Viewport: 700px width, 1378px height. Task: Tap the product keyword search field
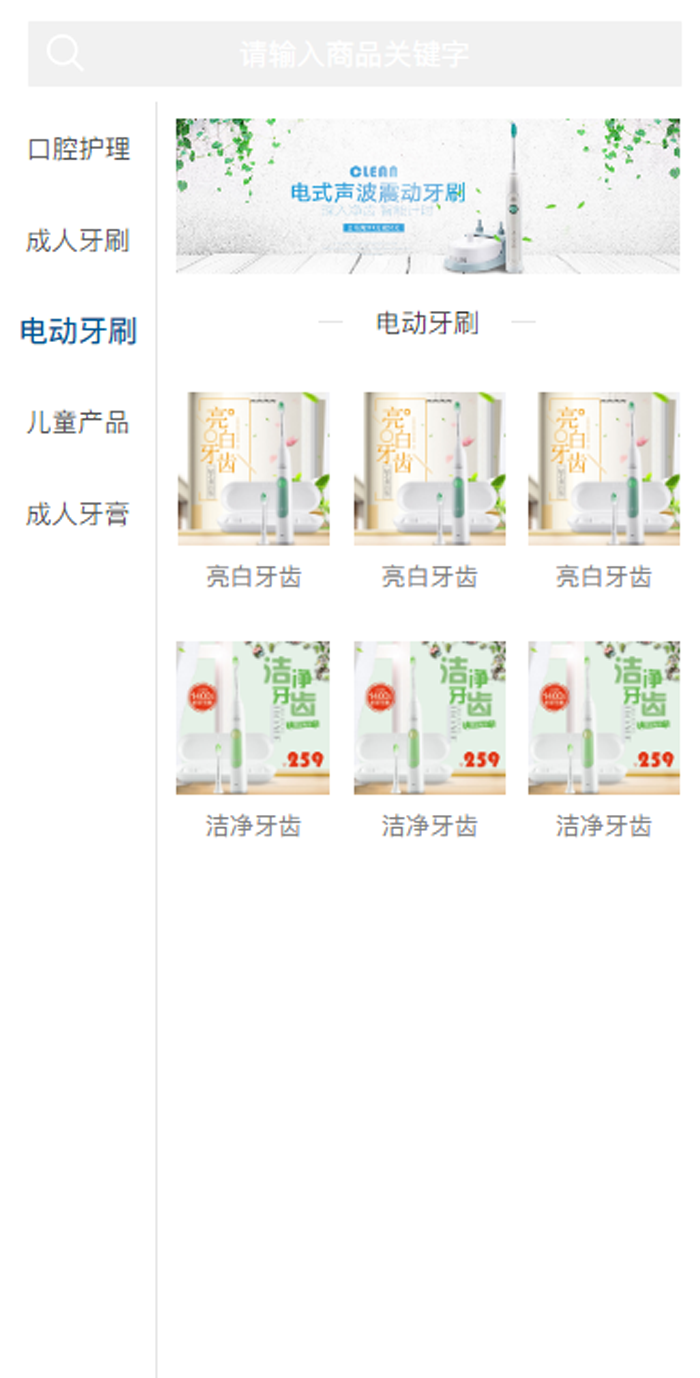click(x=355, y=54)
